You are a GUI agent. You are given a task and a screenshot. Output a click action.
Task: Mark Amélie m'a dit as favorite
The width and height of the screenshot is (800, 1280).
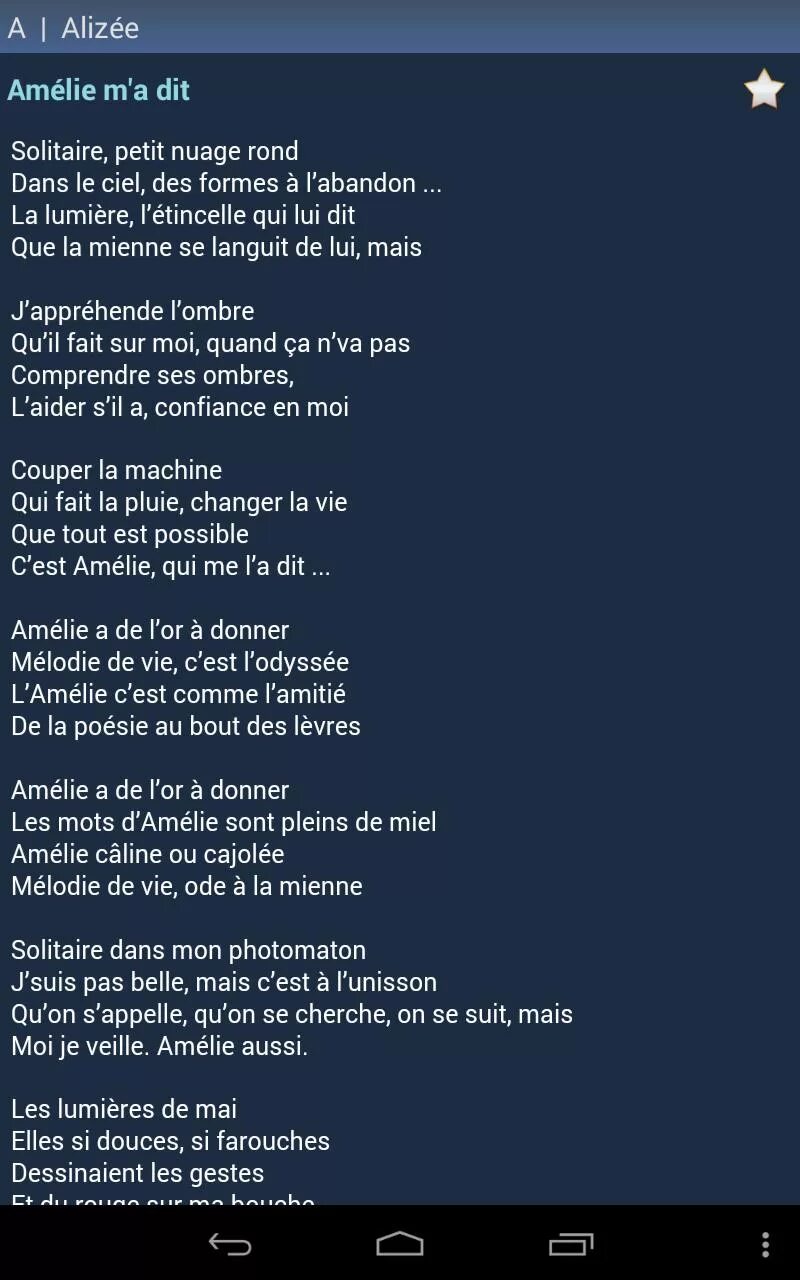tap(764, 90)
